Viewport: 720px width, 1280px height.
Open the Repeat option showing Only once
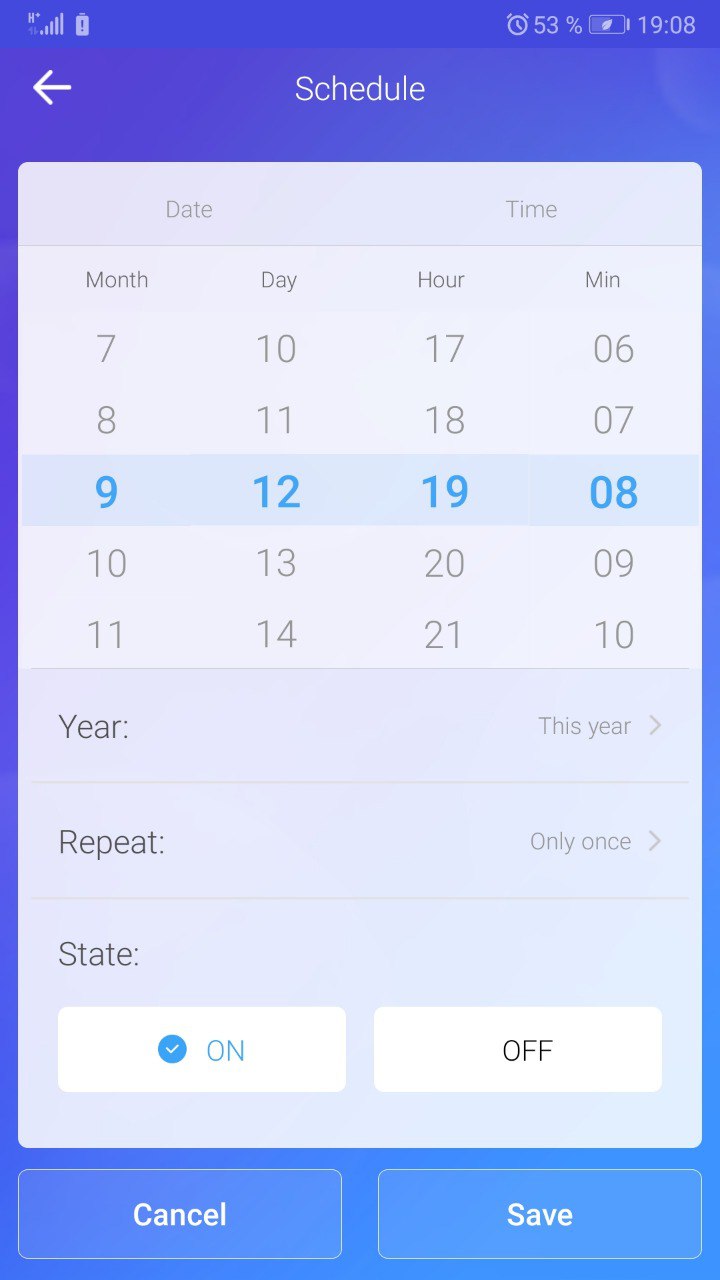(x=595, y=842)
